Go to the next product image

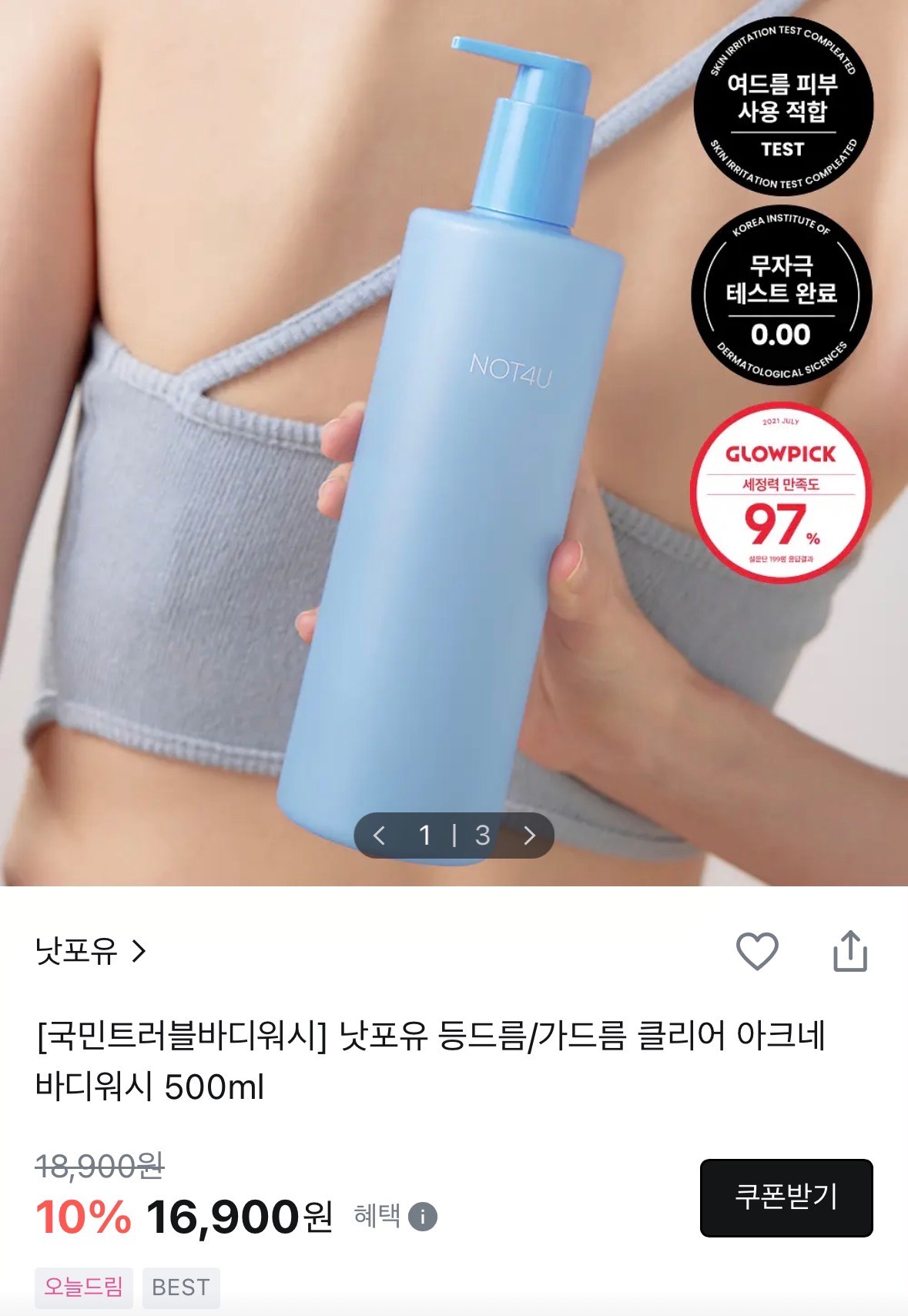(x=529, y=835)
